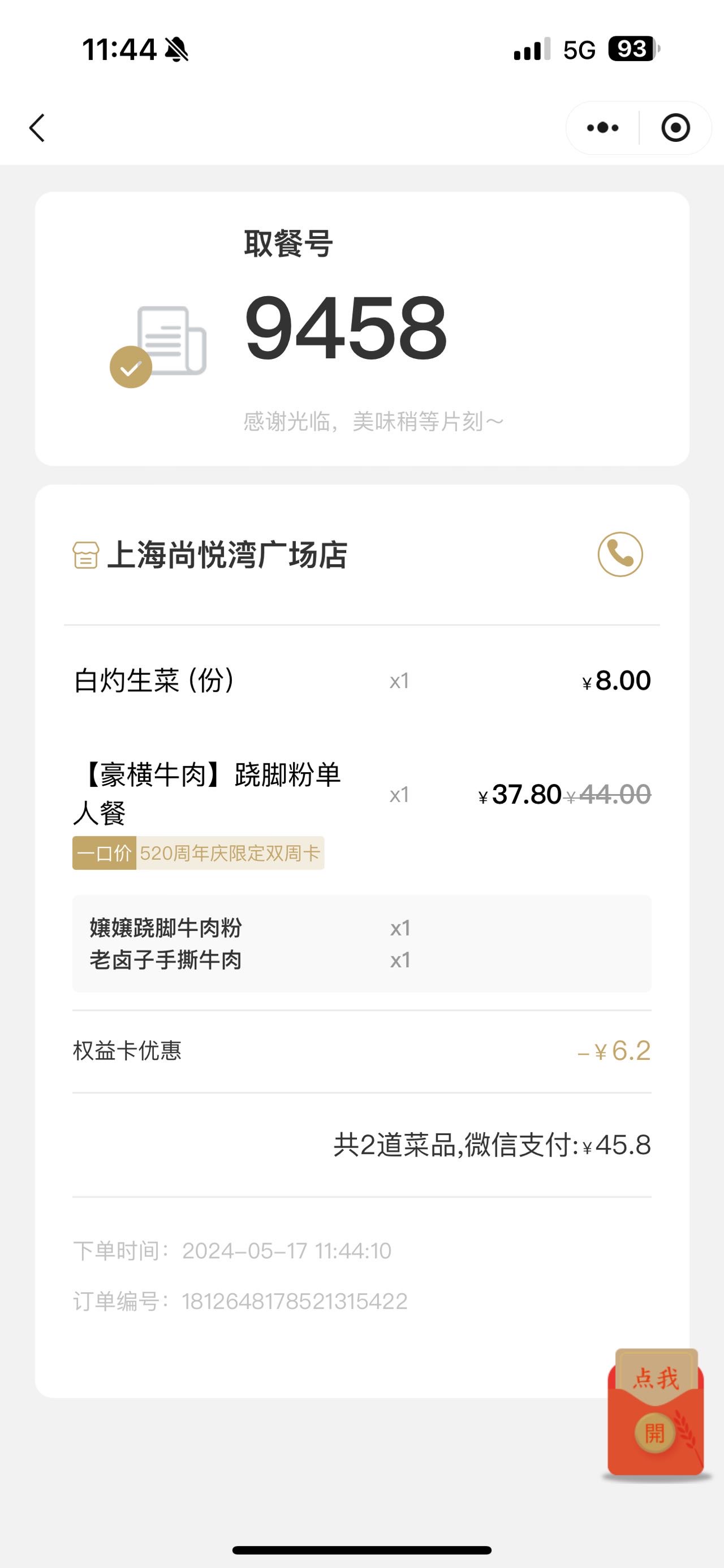This screenshot has width=724, height=1568.
Task: Go back using the top-left arrow
Action: coord(37,128)
